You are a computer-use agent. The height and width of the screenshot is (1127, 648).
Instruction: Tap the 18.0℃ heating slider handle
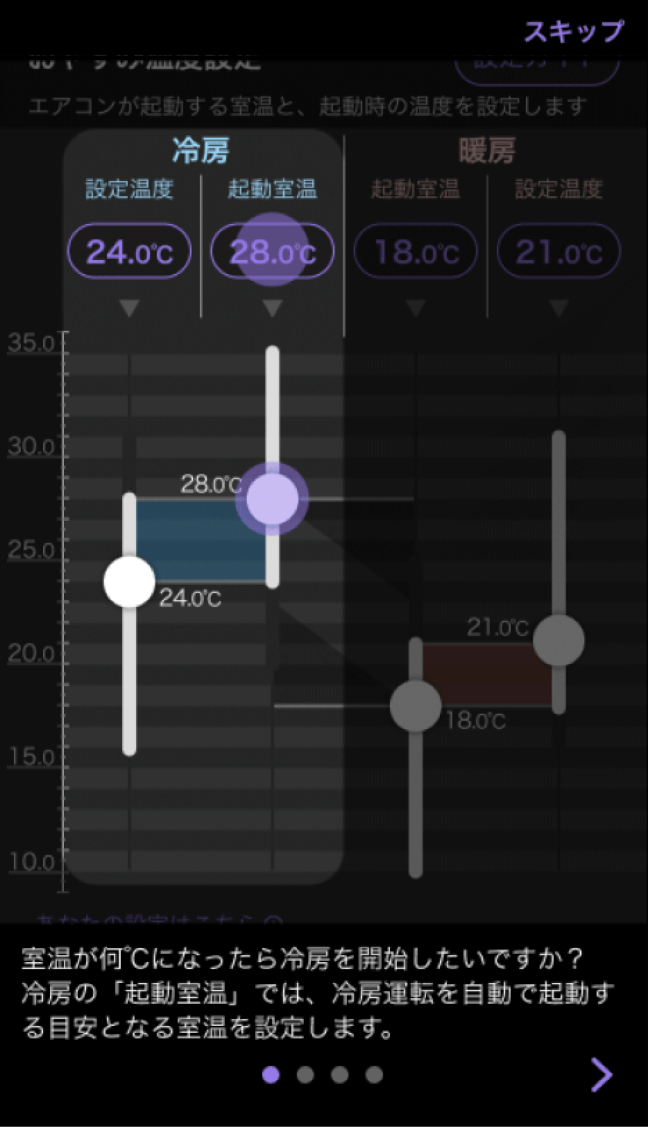pyautogui.click(x=416, y=705)
